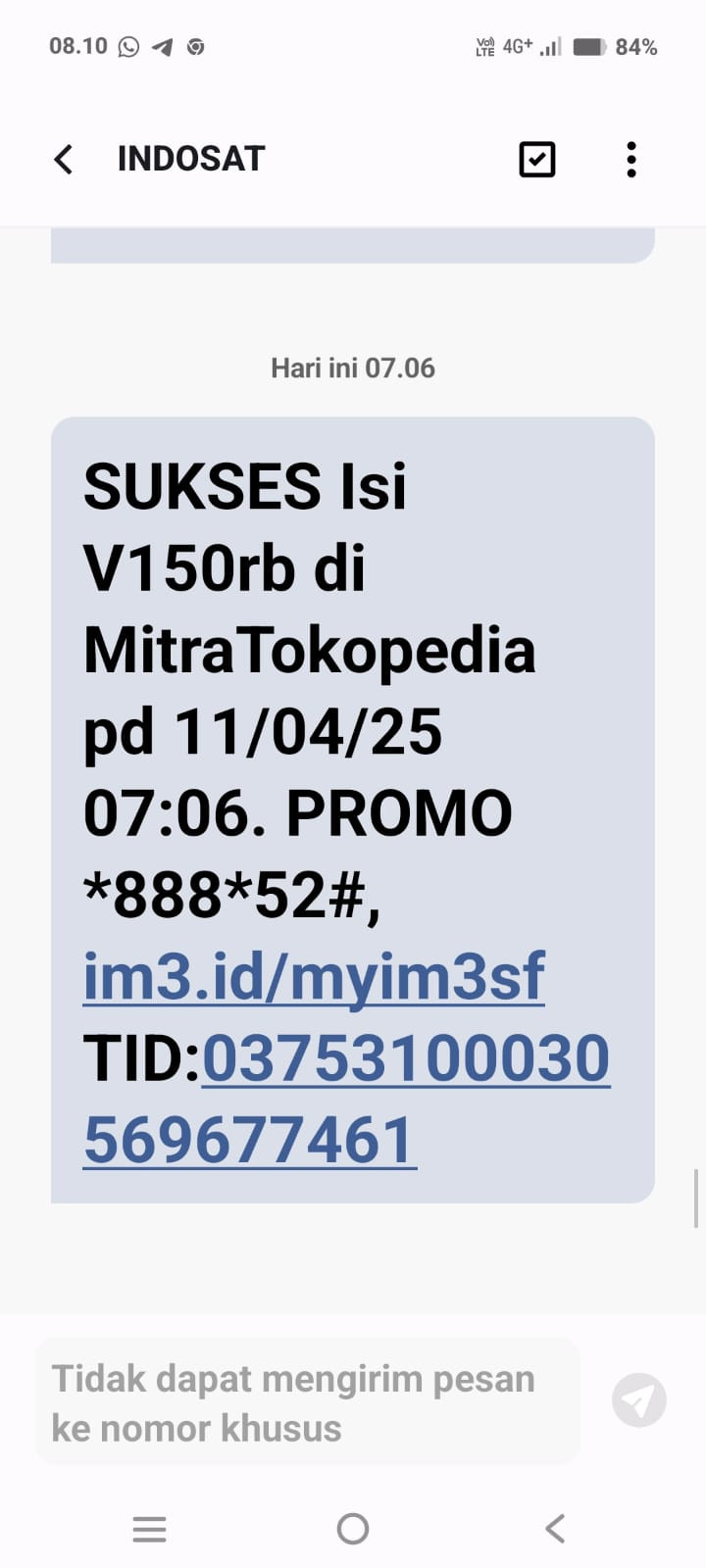Screen dimensions: 706x1568
Task: Open the im3.id/myim3sf link
Action: click(x=314, y=977)
